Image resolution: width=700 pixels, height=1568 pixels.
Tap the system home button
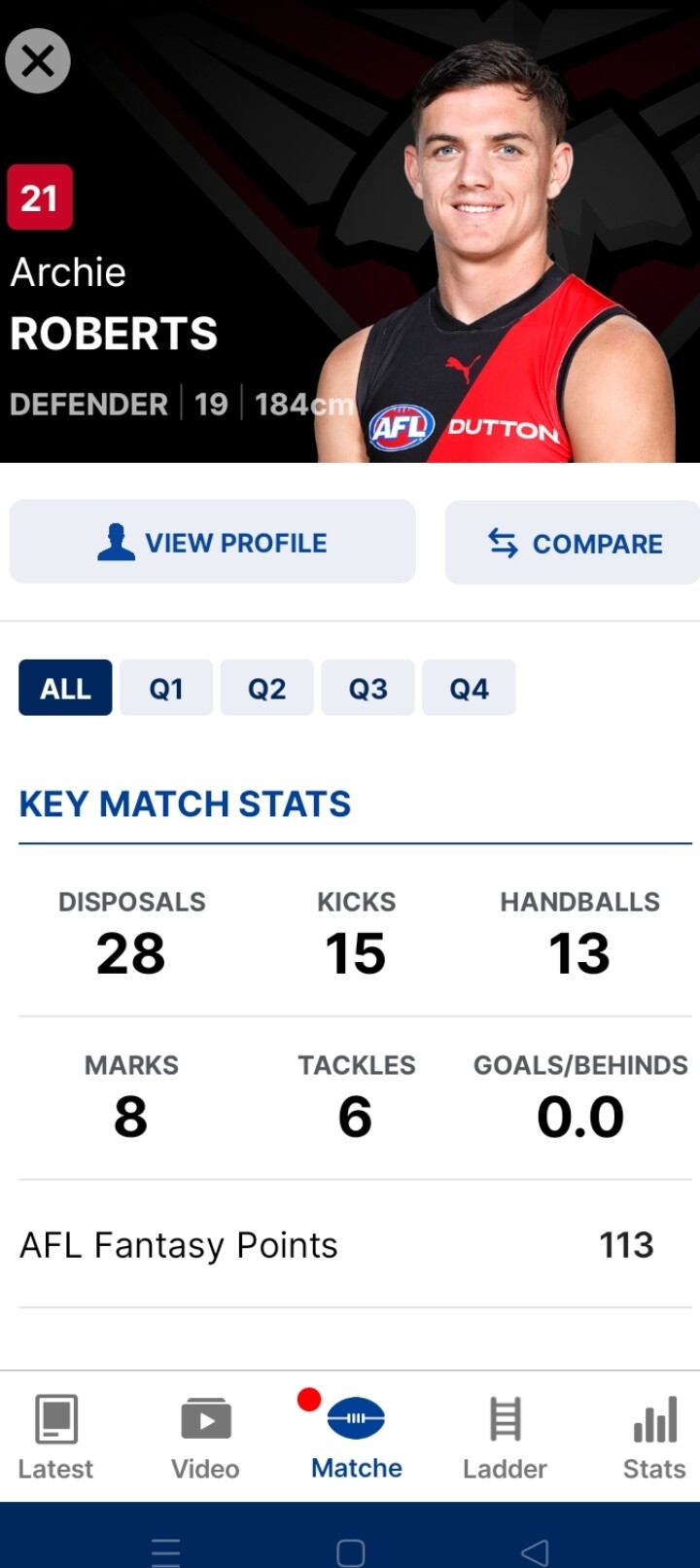pyautogui.click(x=350, y=1551)
